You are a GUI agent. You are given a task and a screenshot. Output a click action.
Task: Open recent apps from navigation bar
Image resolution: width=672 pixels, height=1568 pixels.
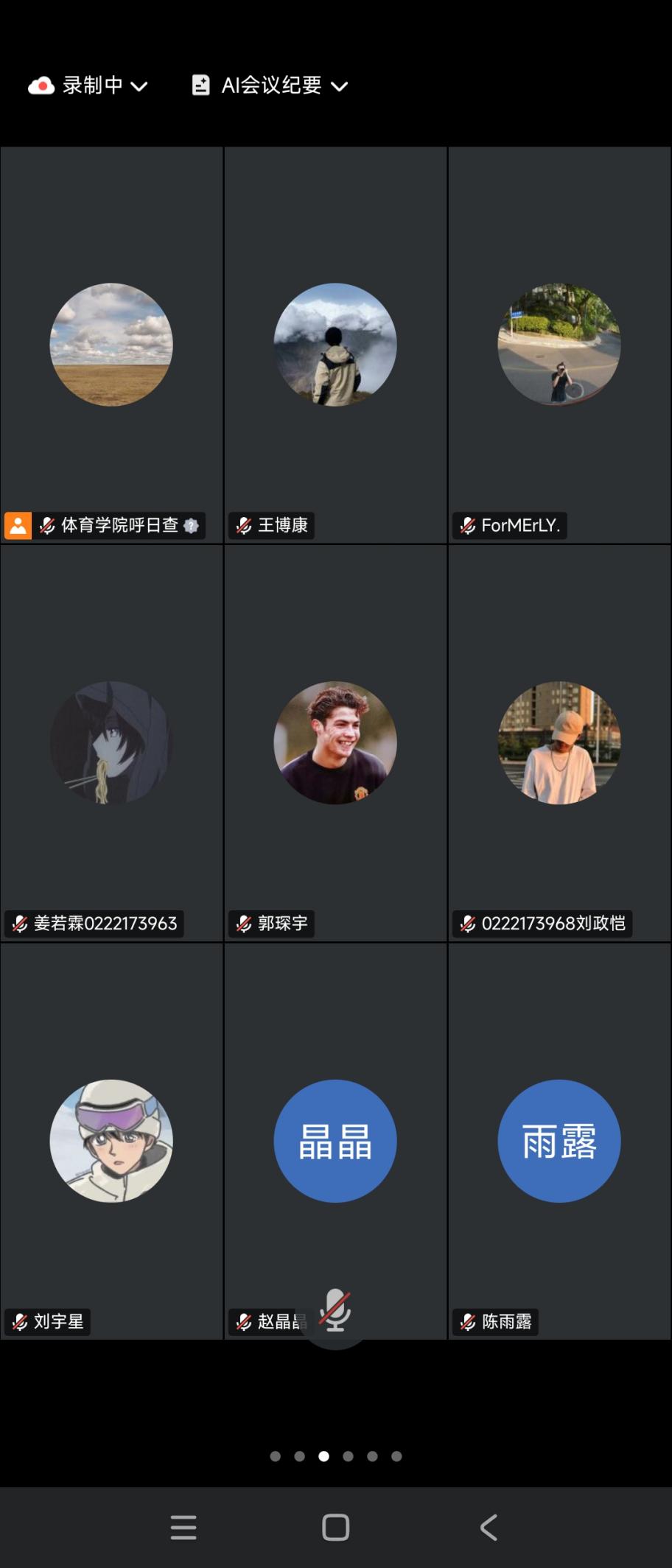(x=183, y=1527)
